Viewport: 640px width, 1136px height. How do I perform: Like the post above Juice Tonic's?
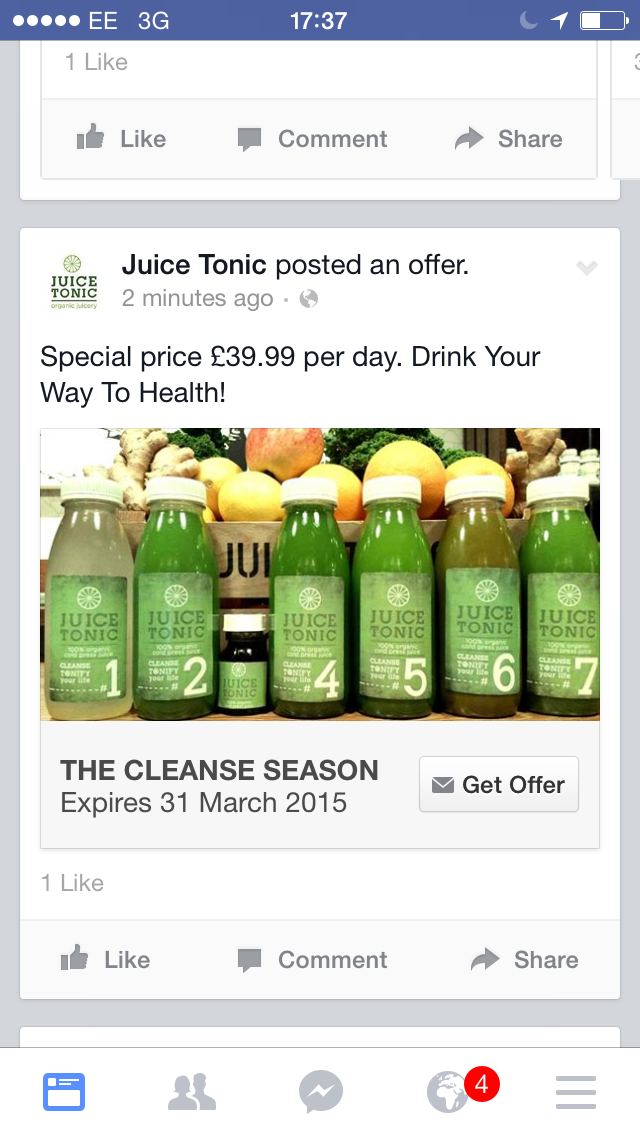(121, 139)
